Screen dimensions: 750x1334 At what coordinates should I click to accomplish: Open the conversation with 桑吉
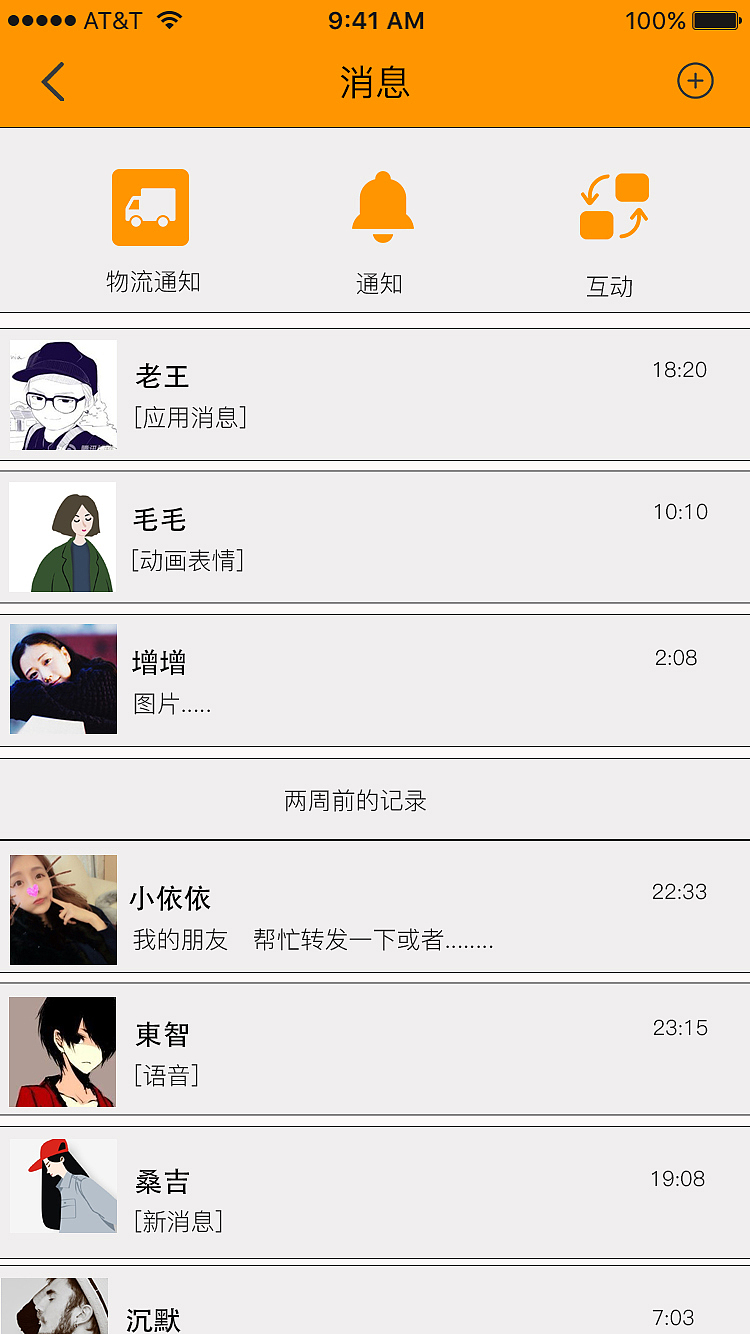(375, 1193)
